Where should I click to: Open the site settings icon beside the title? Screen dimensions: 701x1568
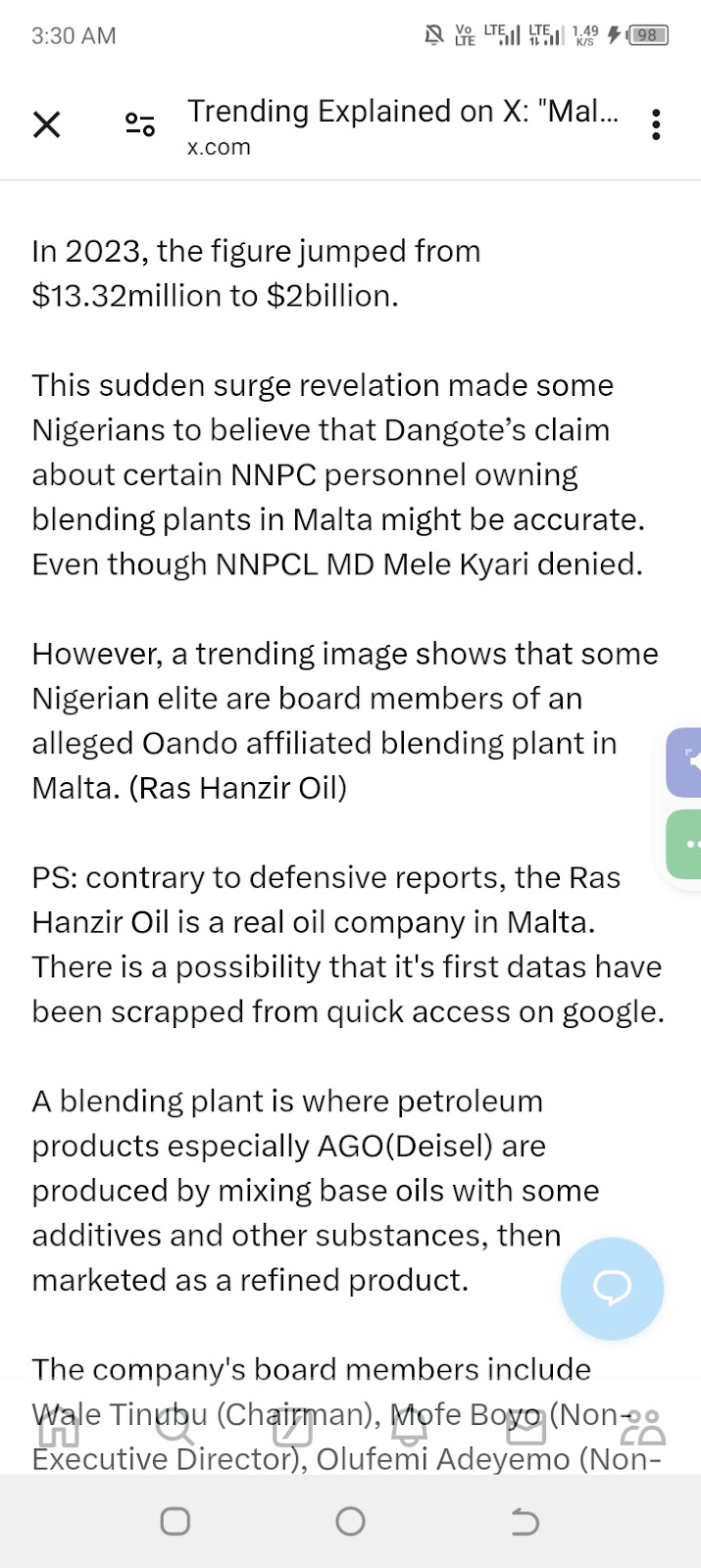(139, 124)
